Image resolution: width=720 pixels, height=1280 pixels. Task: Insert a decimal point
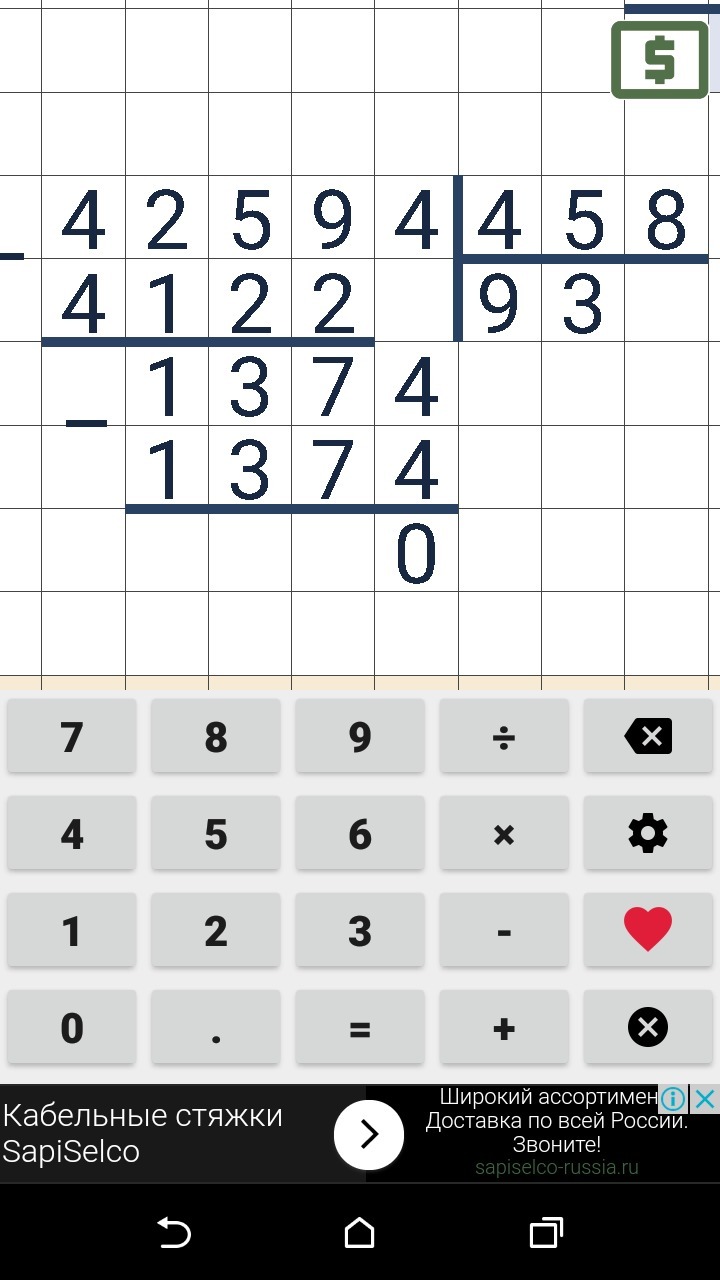[x=216, y=1027]
